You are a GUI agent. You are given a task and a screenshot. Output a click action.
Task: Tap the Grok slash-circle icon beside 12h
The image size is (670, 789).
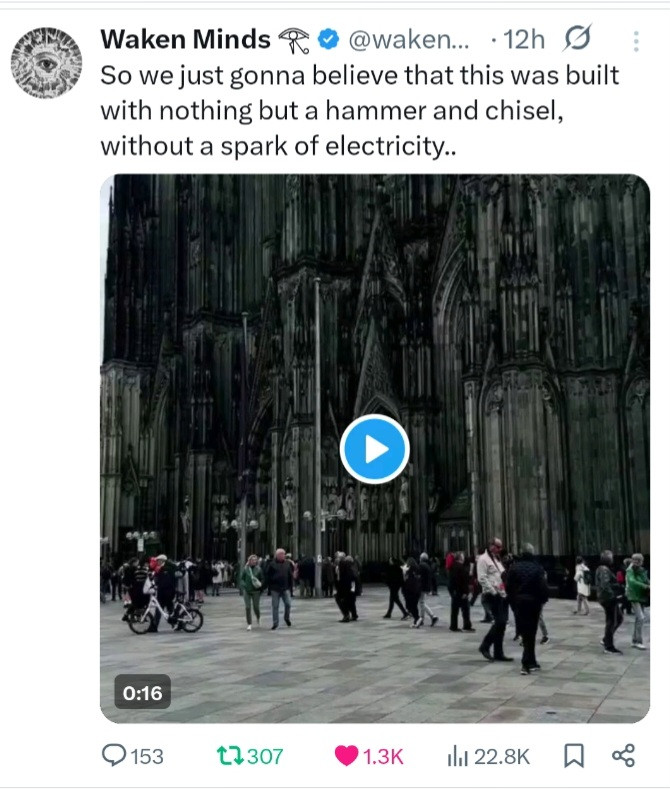point(577,40)
